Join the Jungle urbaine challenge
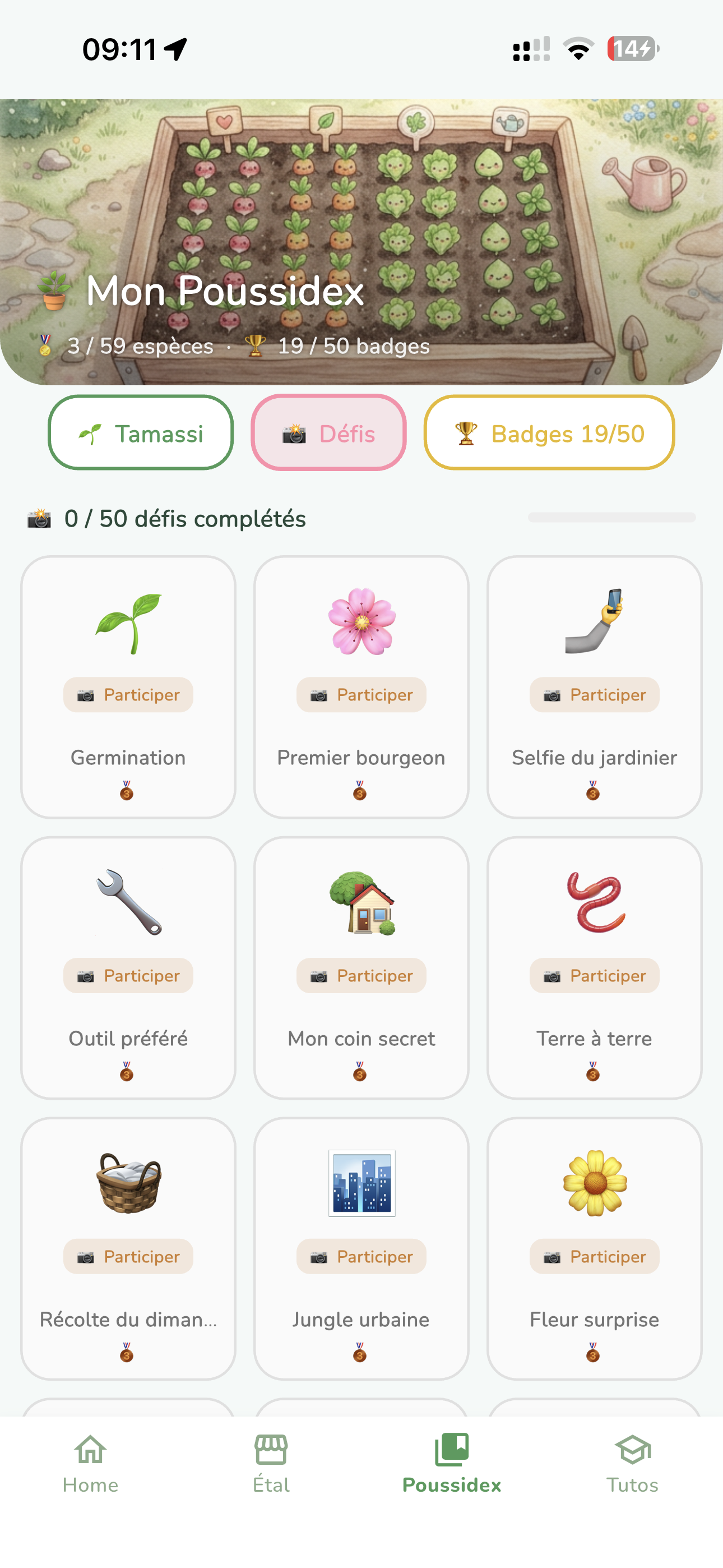Screen dimensions: 723x1568 361,1256
